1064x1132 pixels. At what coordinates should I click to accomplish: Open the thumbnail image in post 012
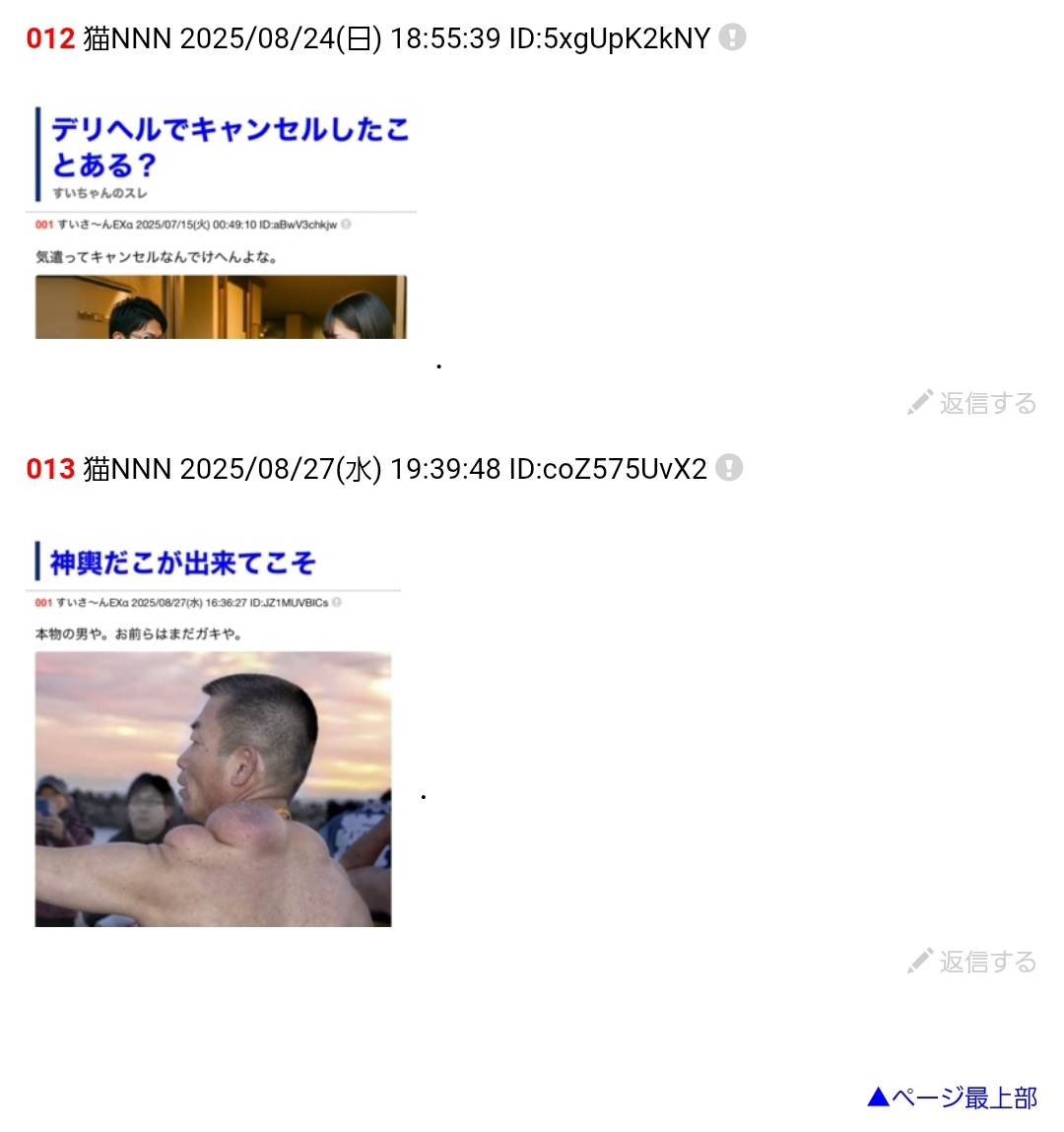(222, 223)
